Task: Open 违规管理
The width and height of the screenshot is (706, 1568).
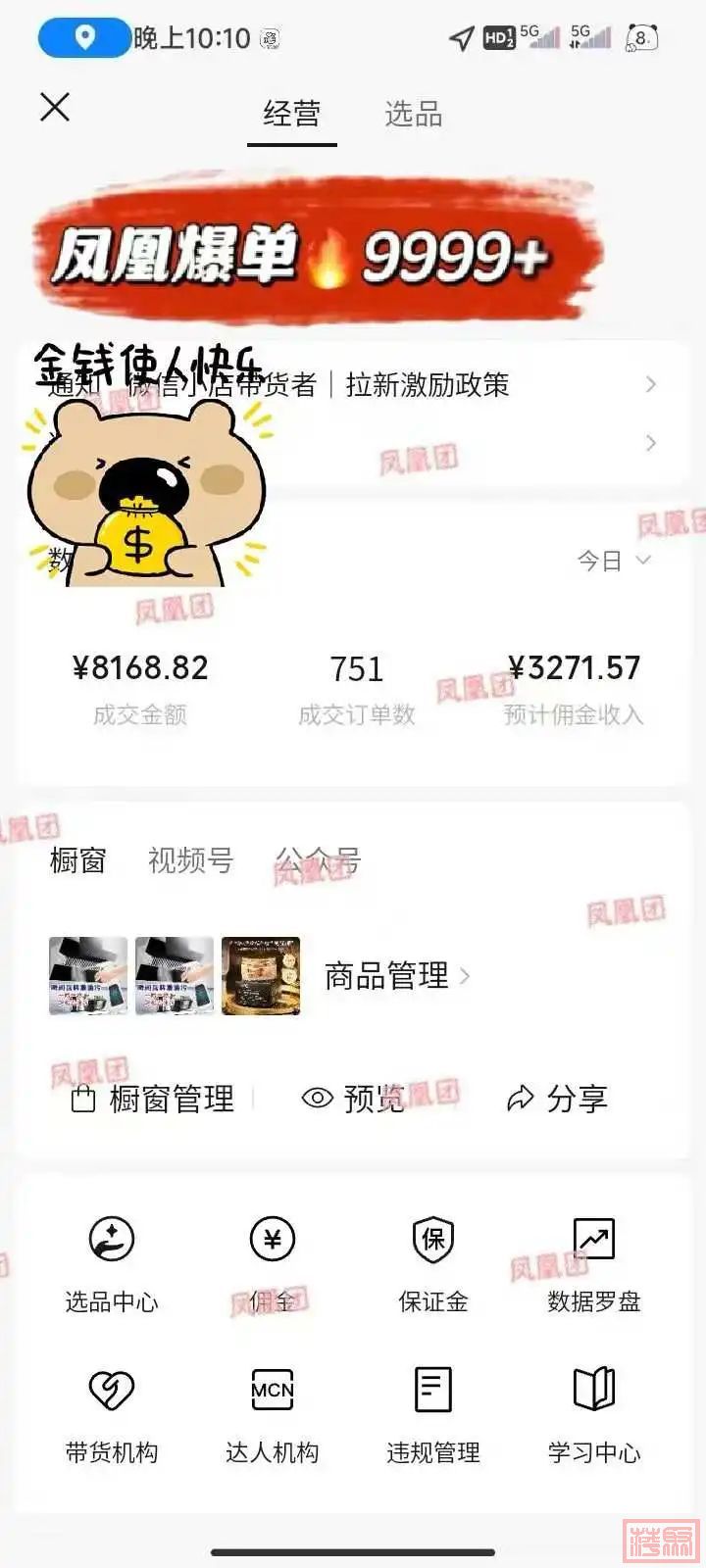Action: pyautogui.click(x=432, y=1413)
